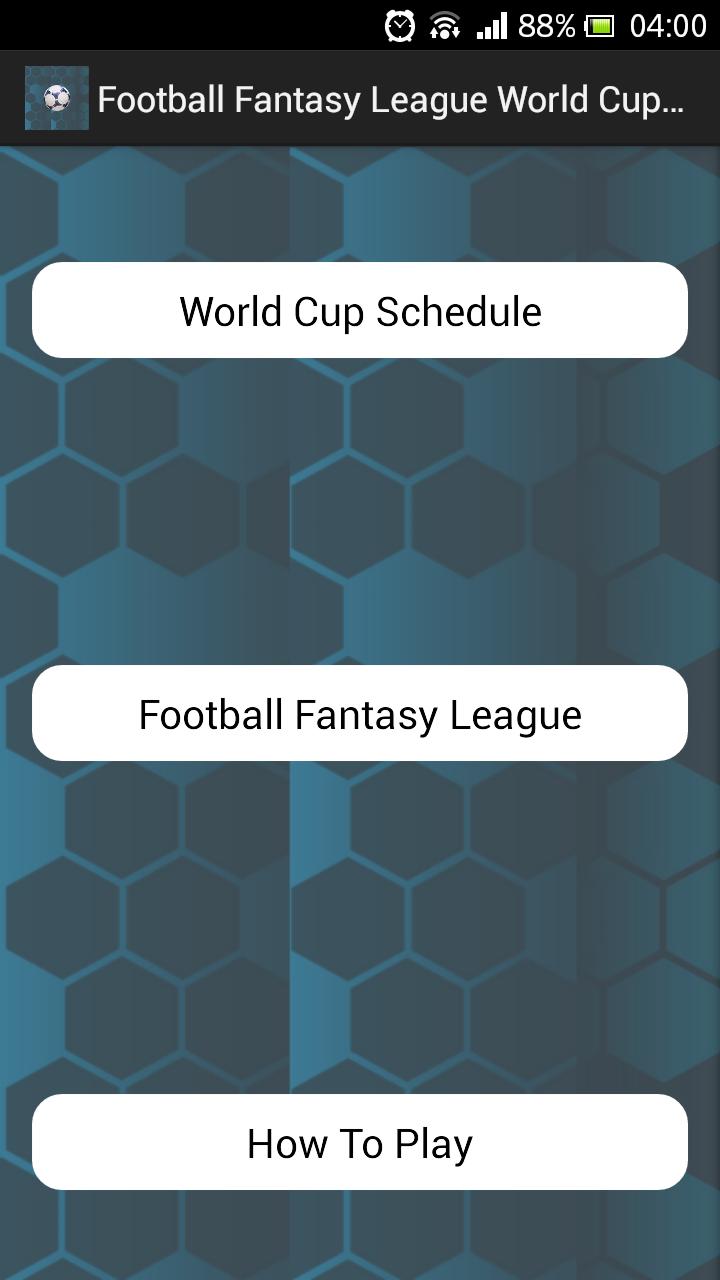Tap the World Cup Schedule rounded panel
This screenshot has height=1280, width=720.
point(360,310)
